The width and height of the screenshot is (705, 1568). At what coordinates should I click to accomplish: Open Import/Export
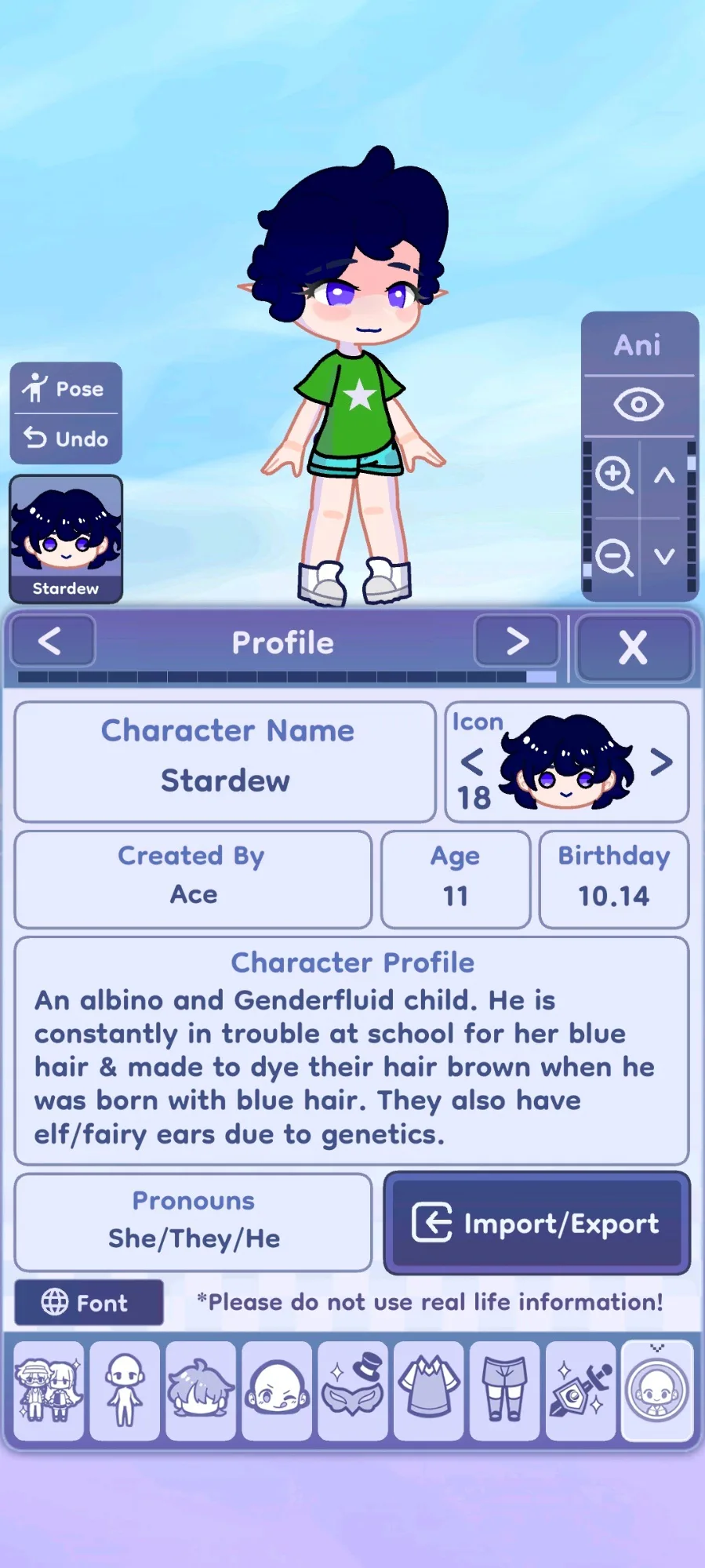[x=537, y=1223]
